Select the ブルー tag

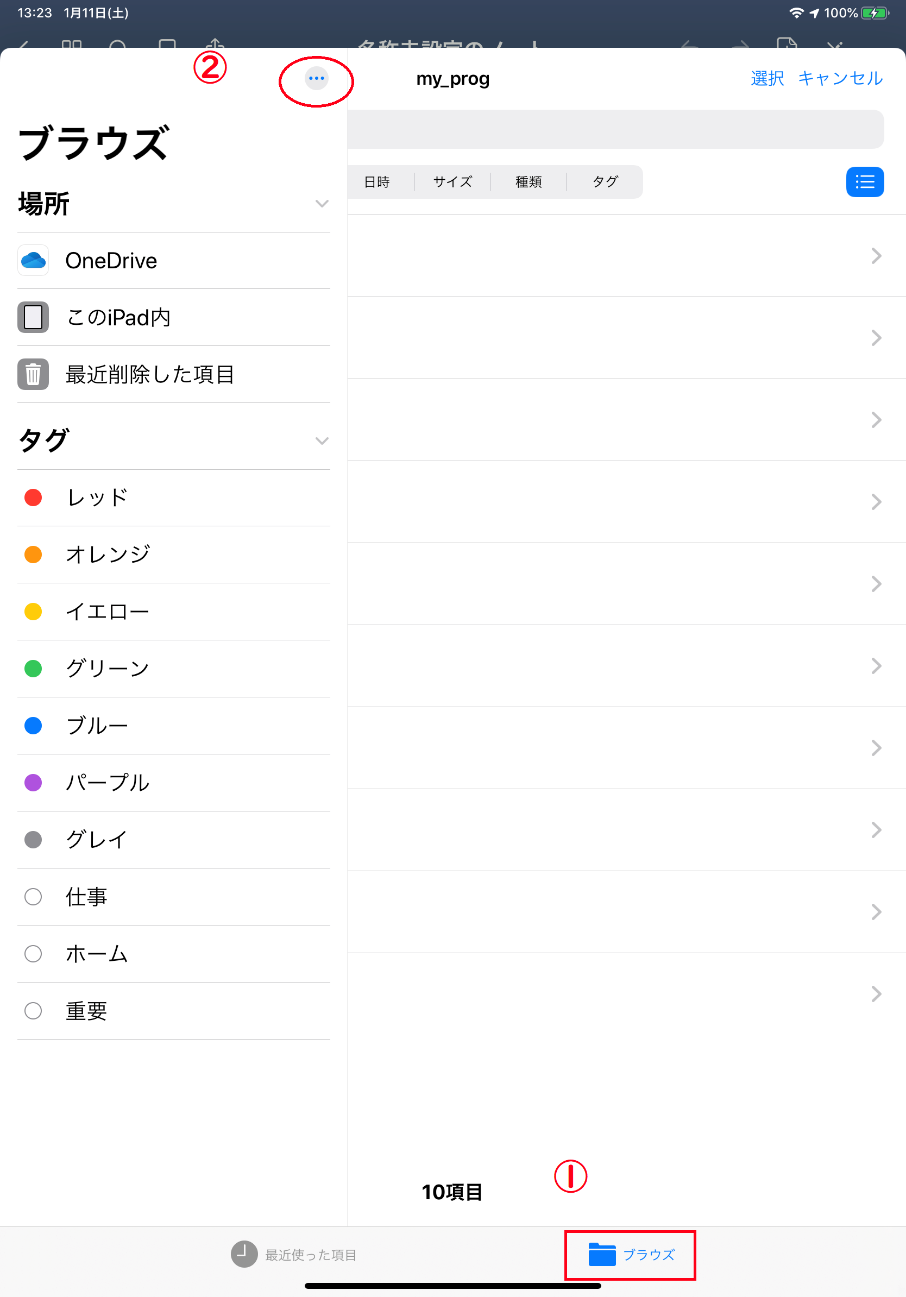point(174,726)
